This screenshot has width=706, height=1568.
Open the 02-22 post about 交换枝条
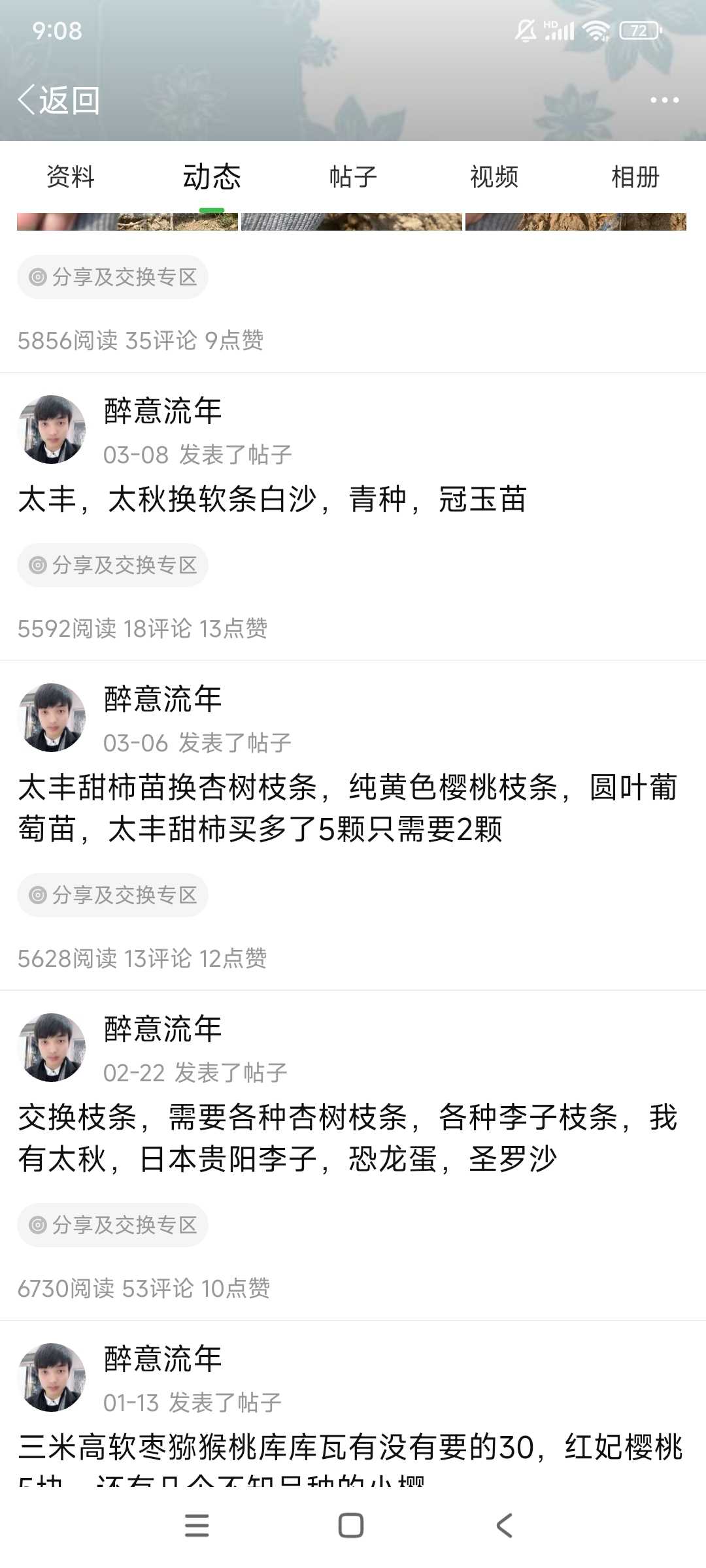coord(348,1138)
